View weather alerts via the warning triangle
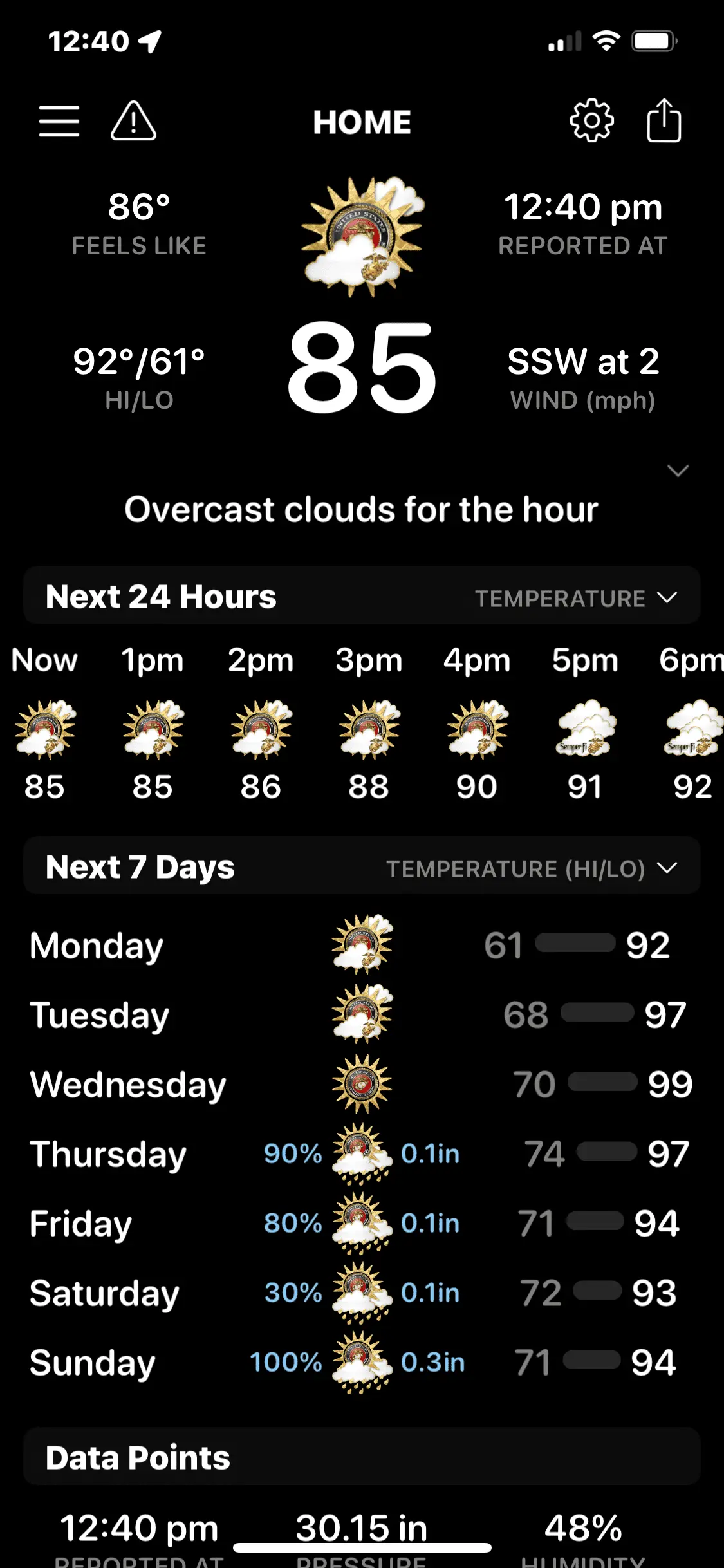 133,122
